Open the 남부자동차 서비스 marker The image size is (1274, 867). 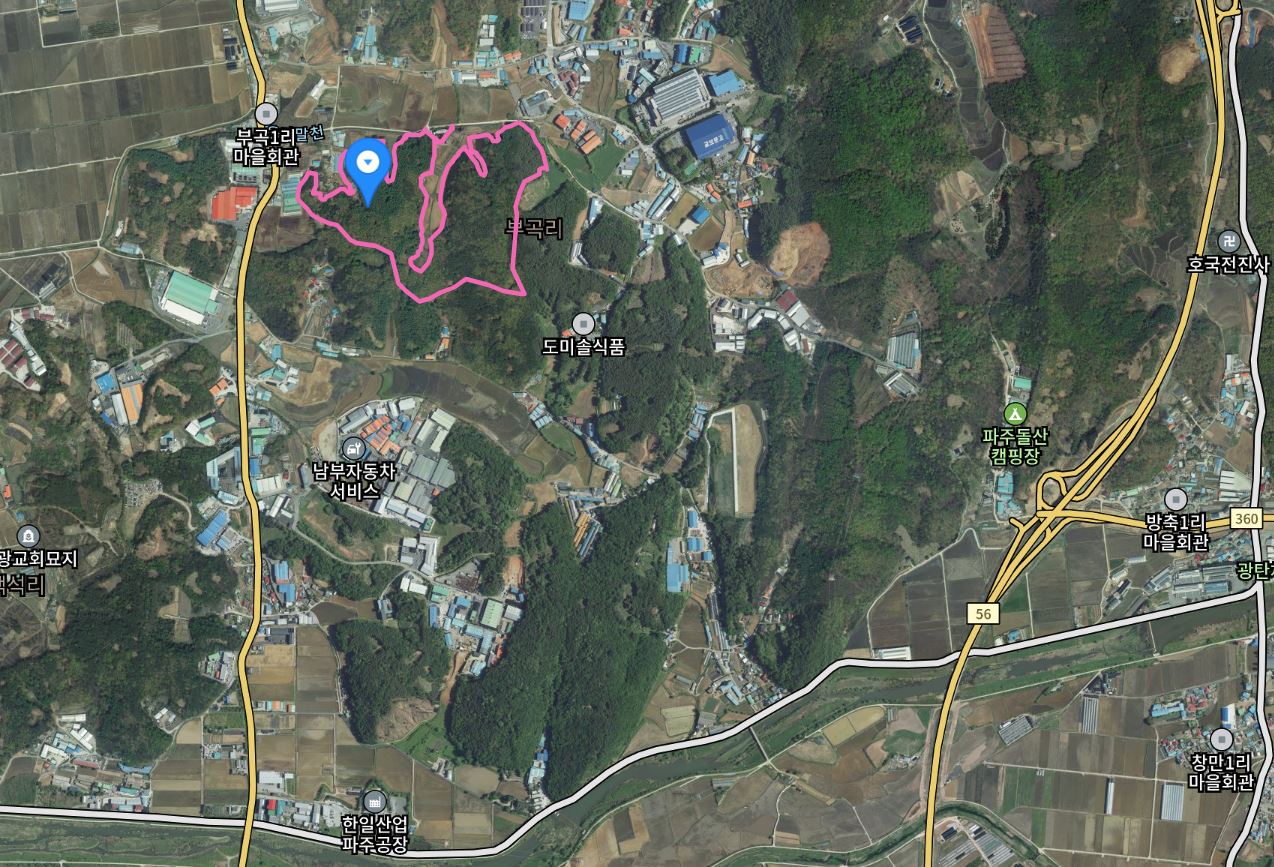352,449
